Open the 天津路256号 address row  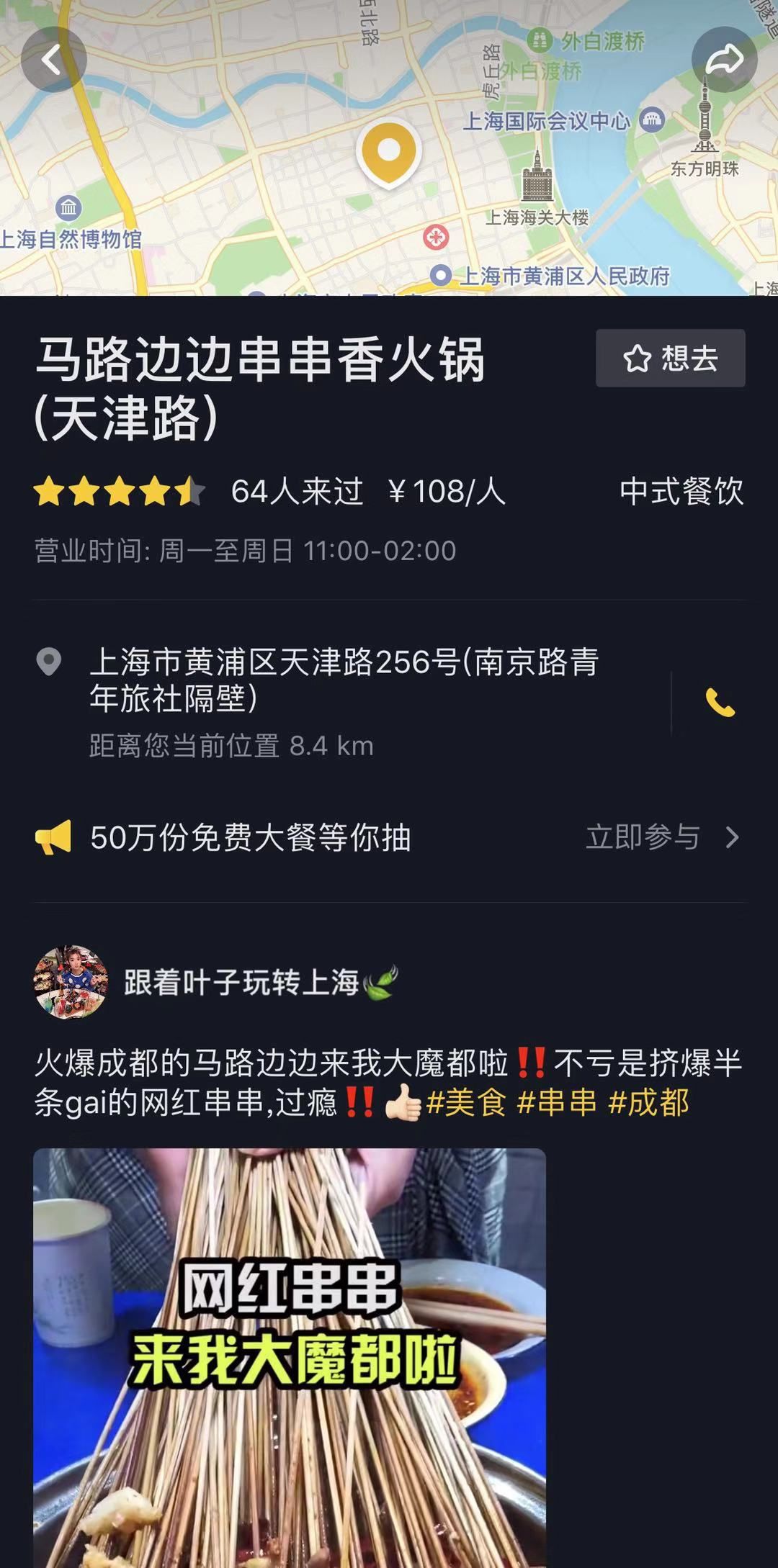tap(344, 680)
